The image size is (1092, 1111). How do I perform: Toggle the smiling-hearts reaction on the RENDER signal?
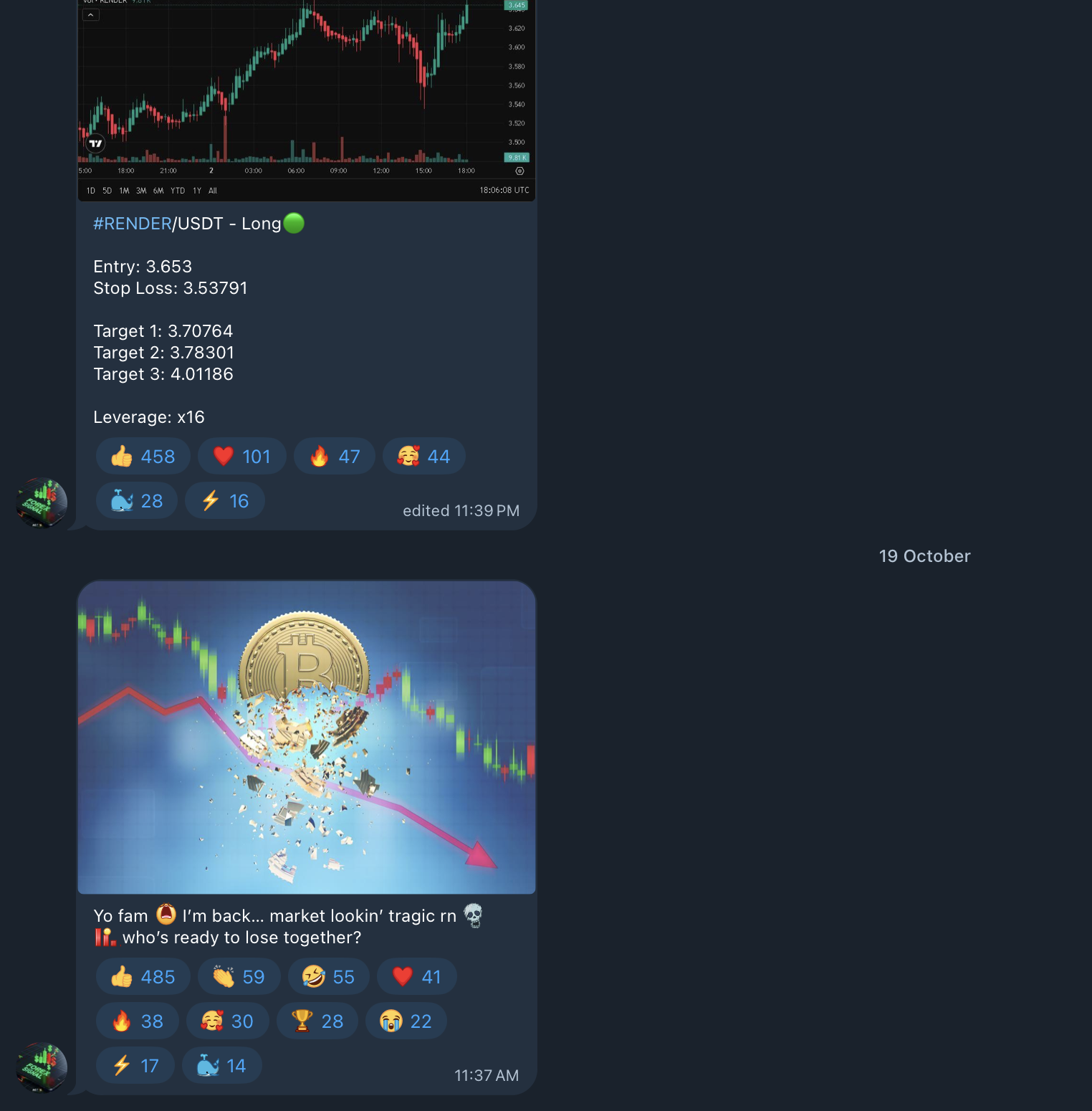(x=423, y=456)
